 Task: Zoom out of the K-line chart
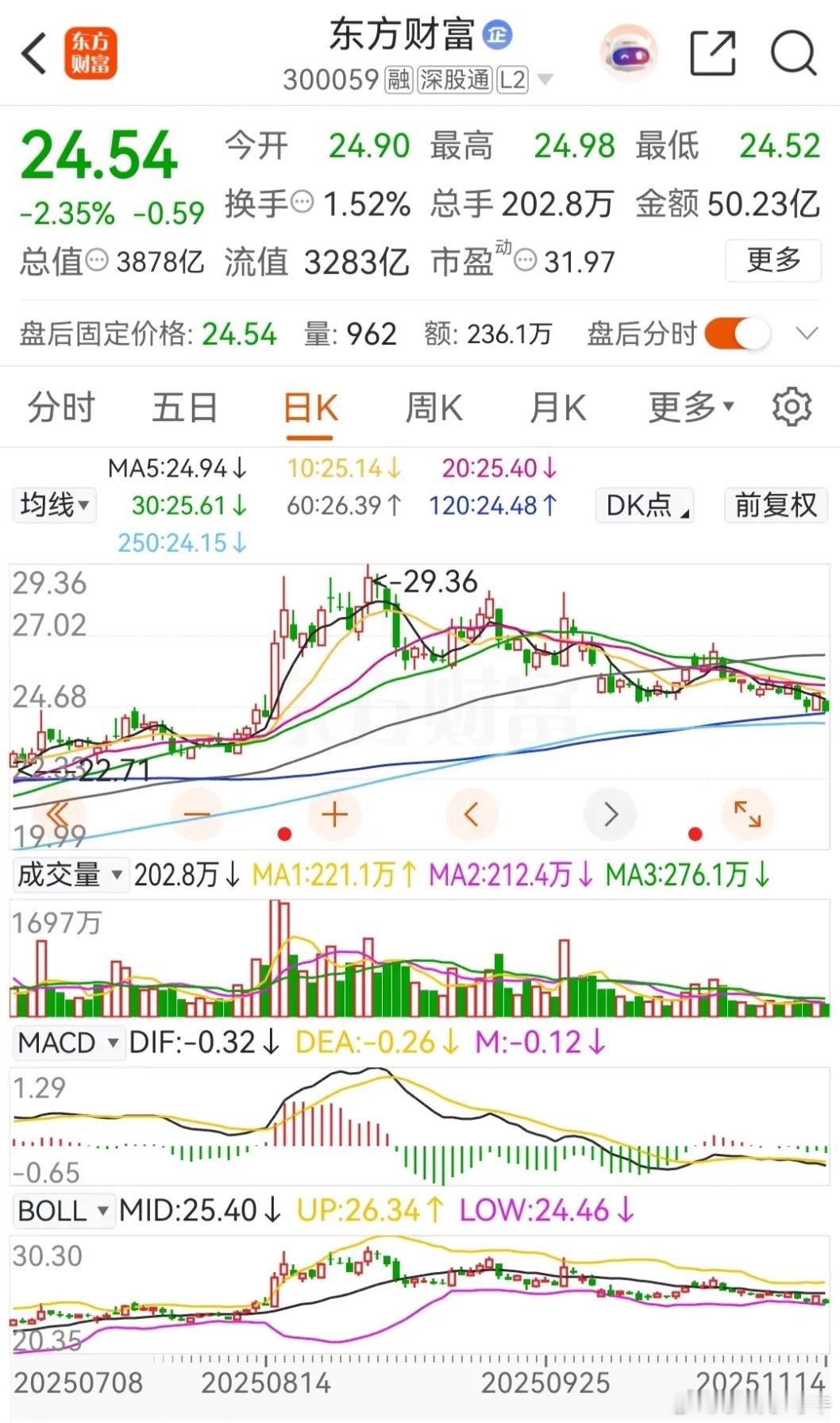click(196, 813)
